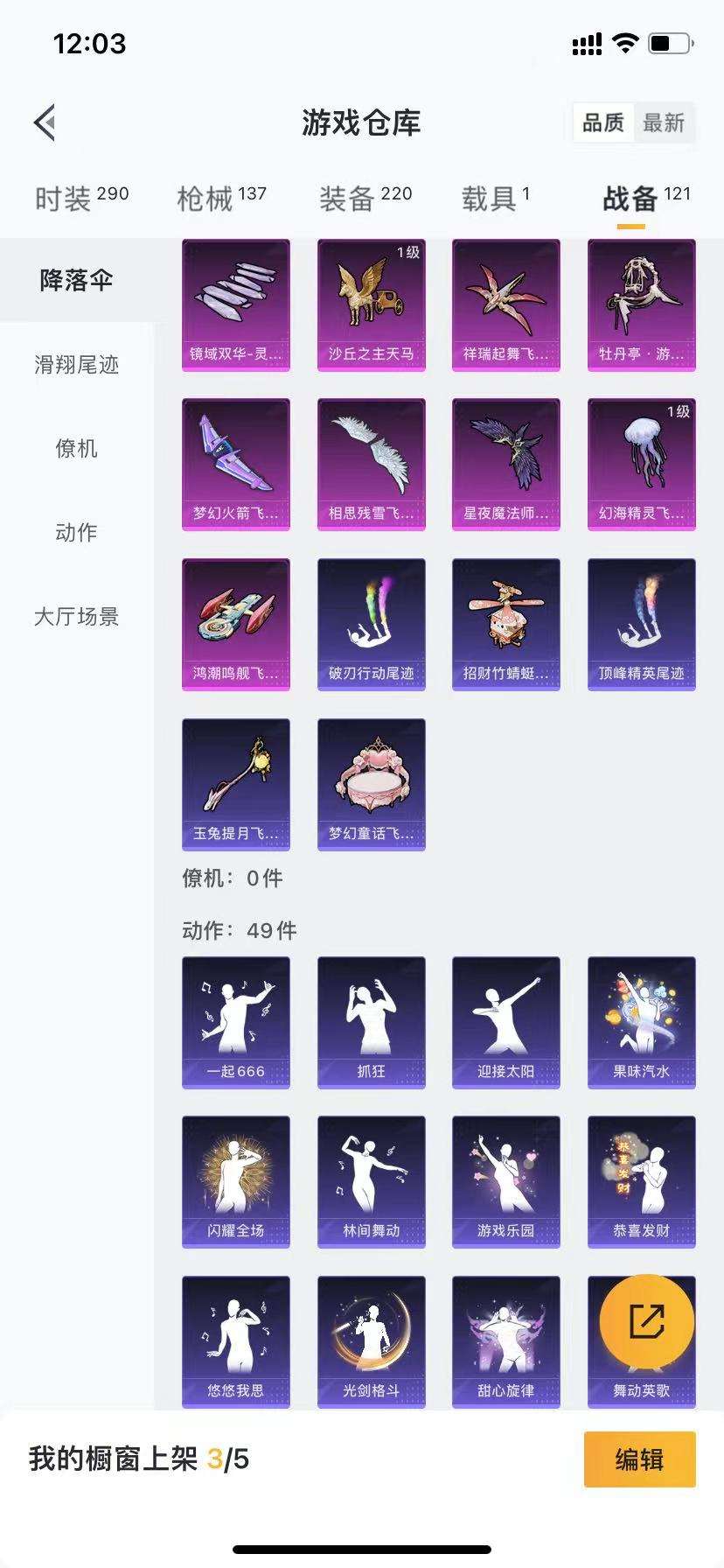Select 僚机 in the side menu
This screenshot has width=724, height=1568.
(x=76, y=448)
